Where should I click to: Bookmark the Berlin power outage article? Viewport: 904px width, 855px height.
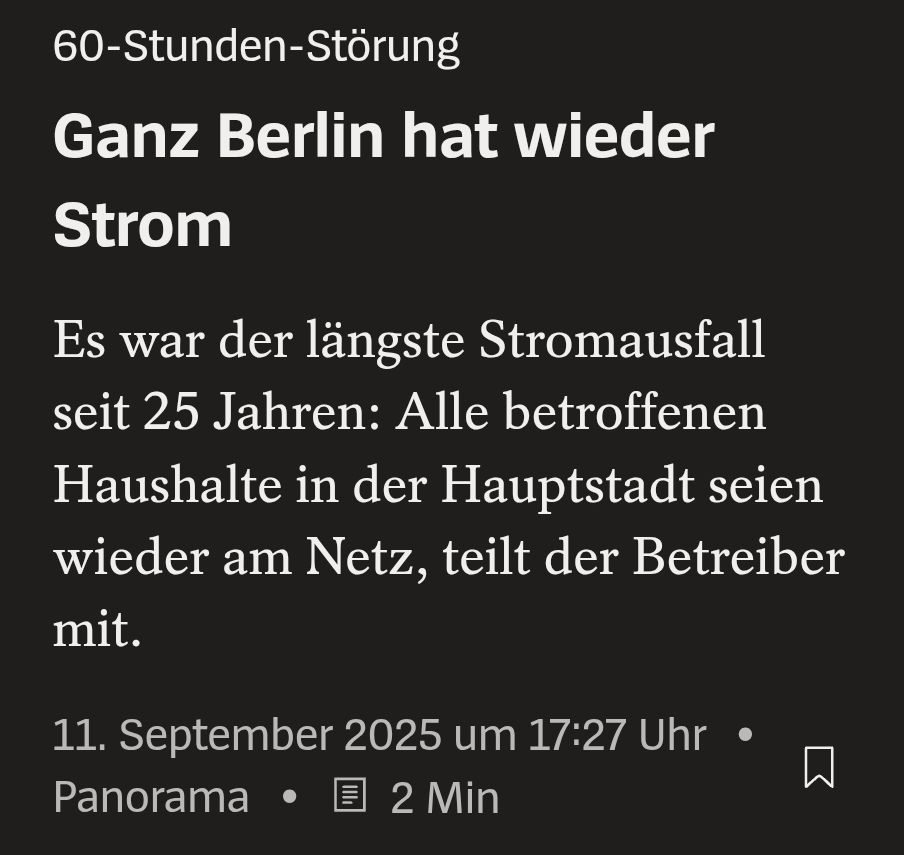coord(819,767)
